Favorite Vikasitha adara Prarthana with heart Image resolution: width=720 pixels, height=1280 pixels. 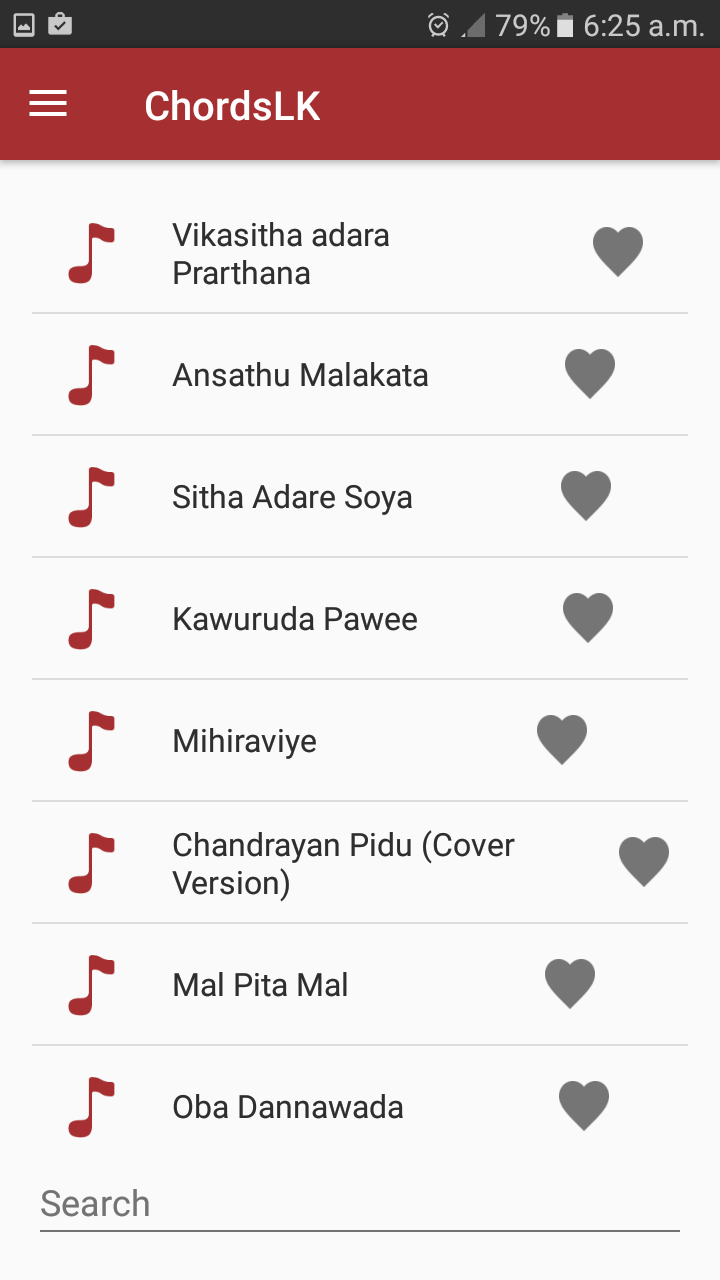[617, 251]
